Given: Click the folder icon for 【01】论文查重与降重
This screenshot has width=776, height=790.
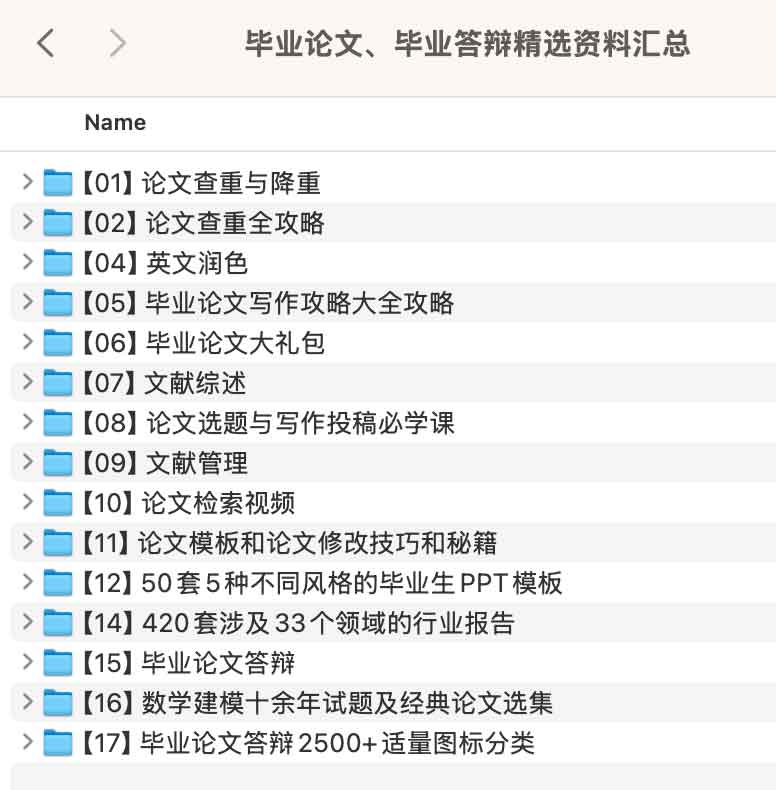Looking at the screenshot, I should click(58, 183).
